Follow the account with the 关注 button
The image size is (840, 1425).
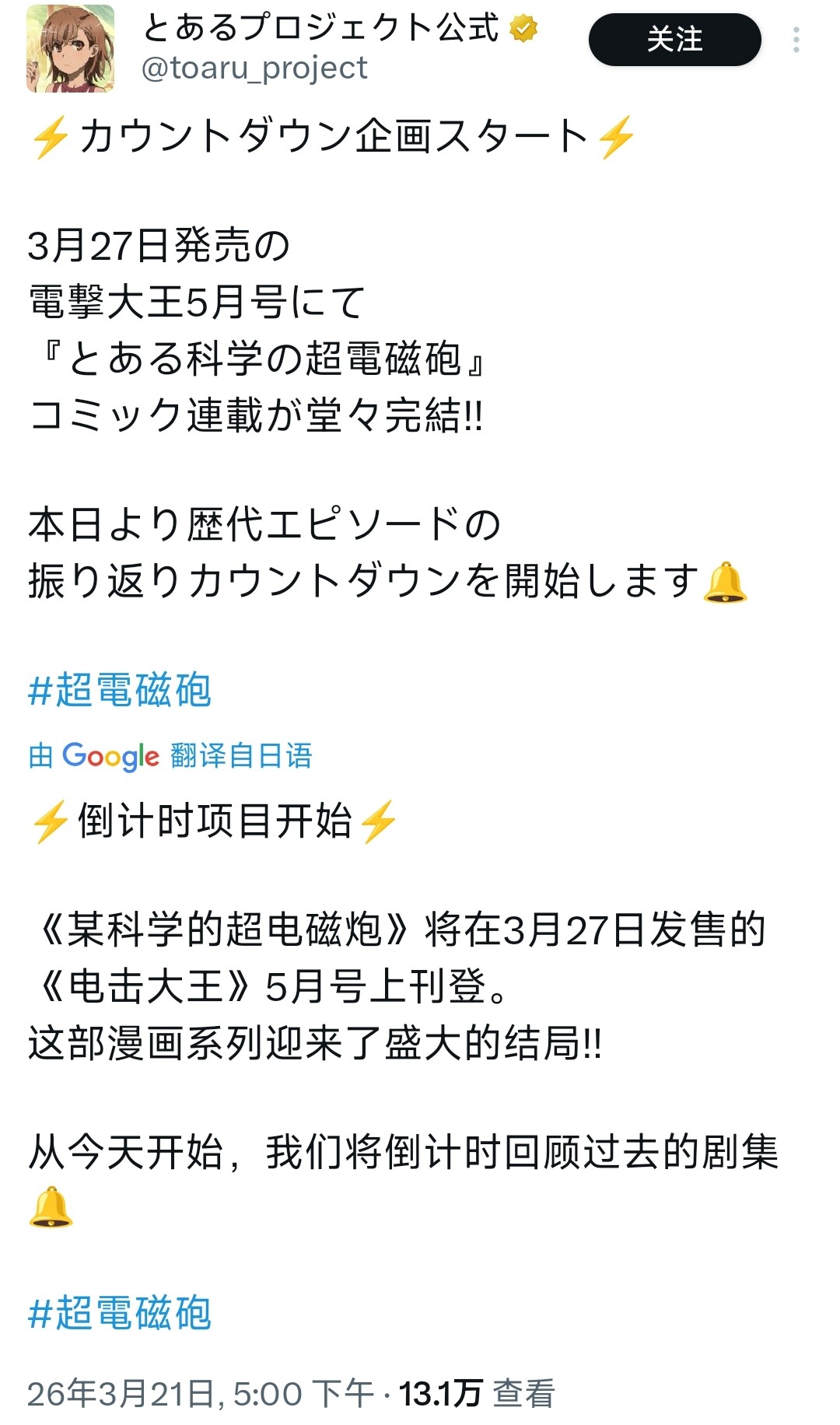674,40
